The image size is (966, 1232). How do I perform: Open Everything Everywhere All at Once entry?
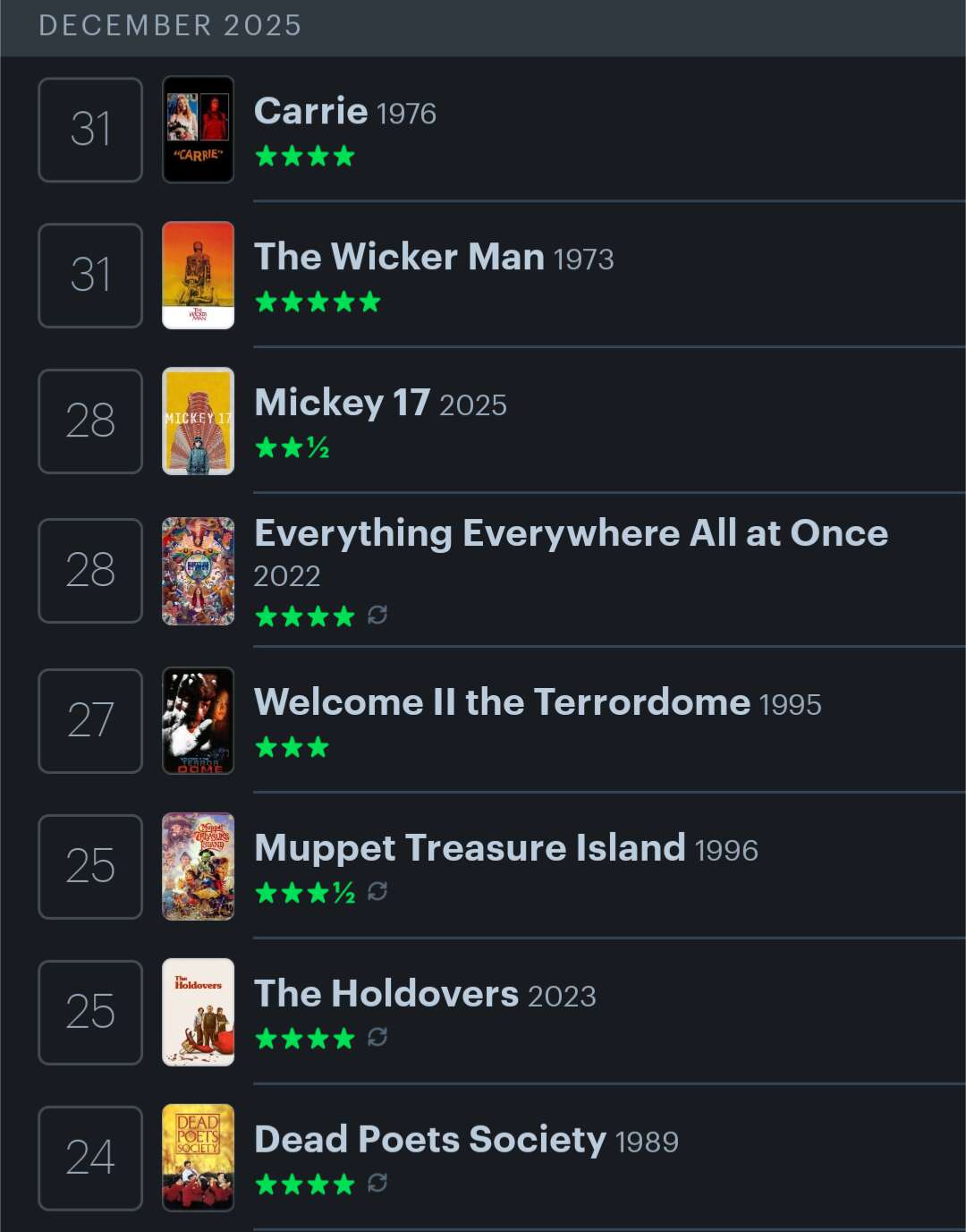571,534
